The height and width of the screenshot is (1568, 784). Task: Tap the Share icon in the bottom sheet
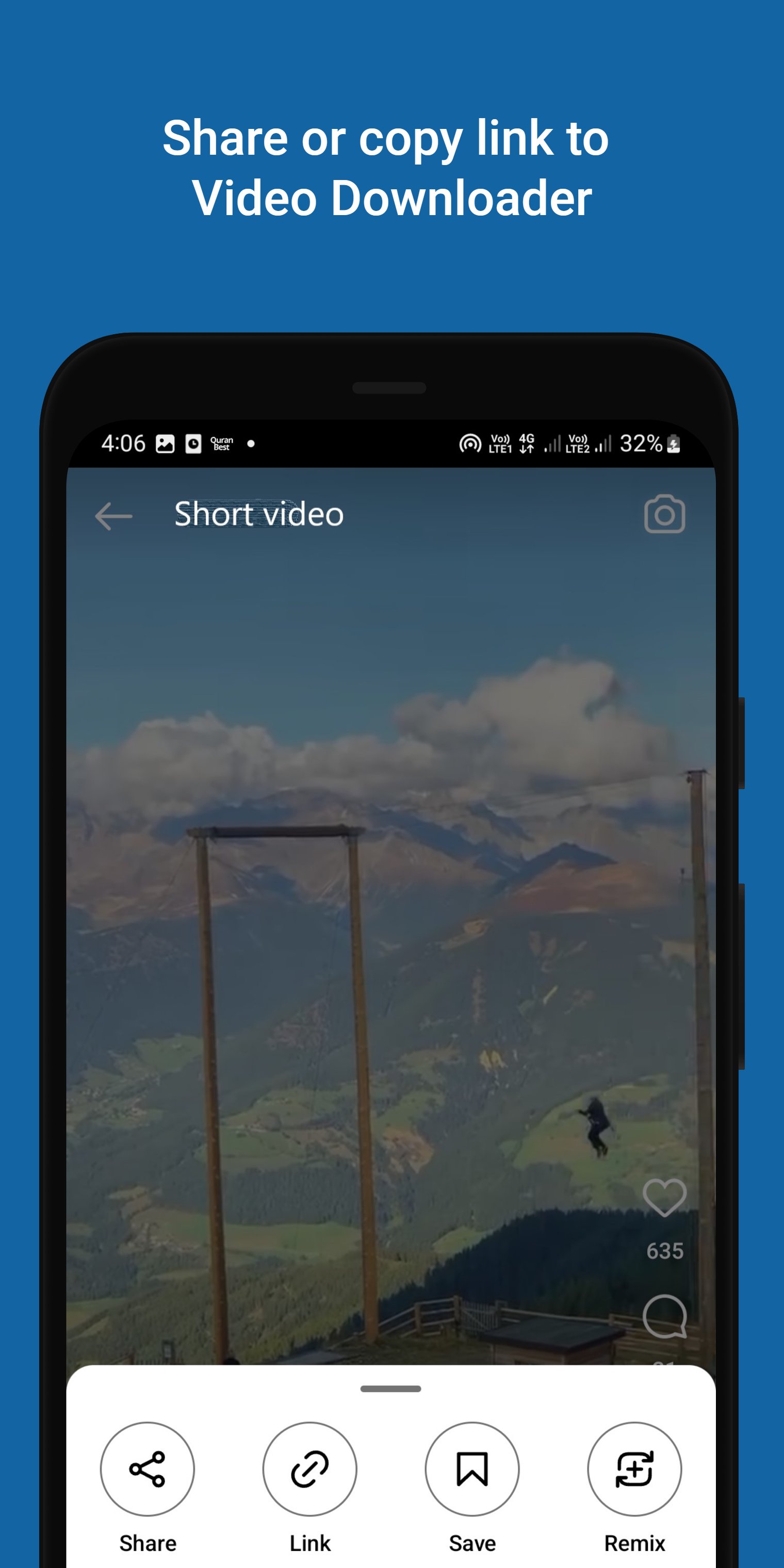[x=148, y=1469]
